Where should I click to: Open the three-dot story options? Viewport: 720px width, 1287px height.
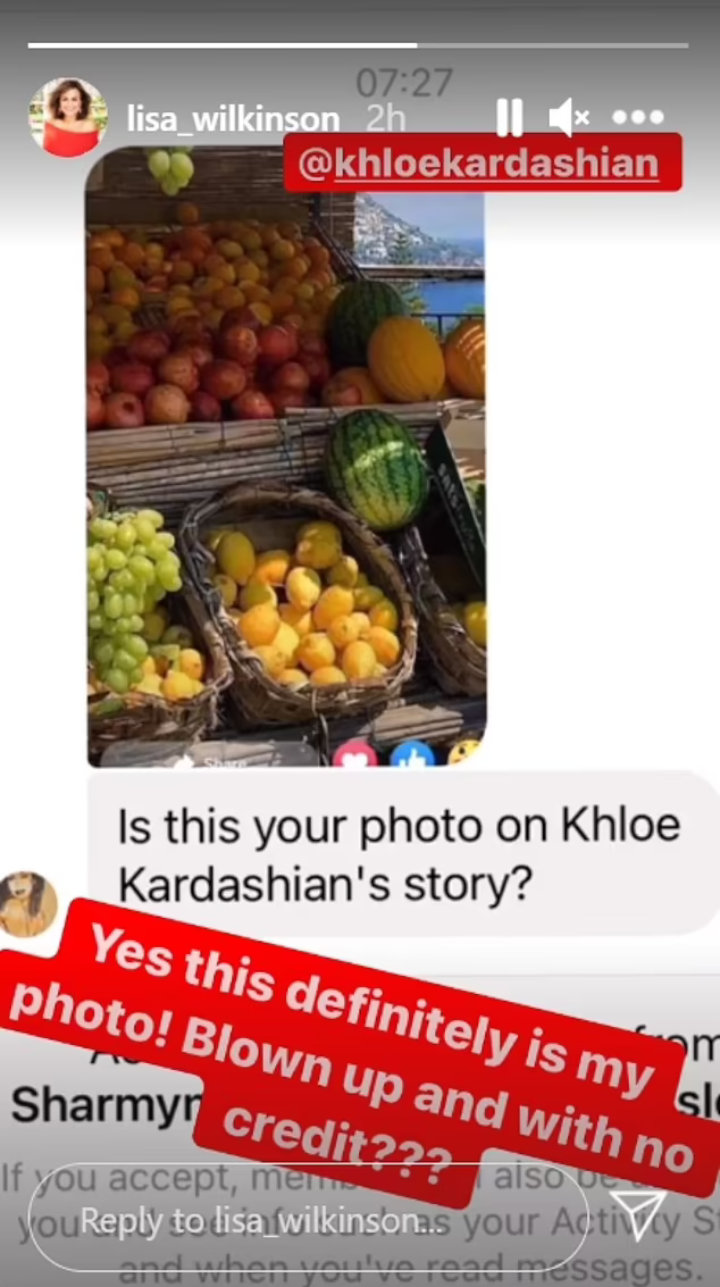point(638,118)
